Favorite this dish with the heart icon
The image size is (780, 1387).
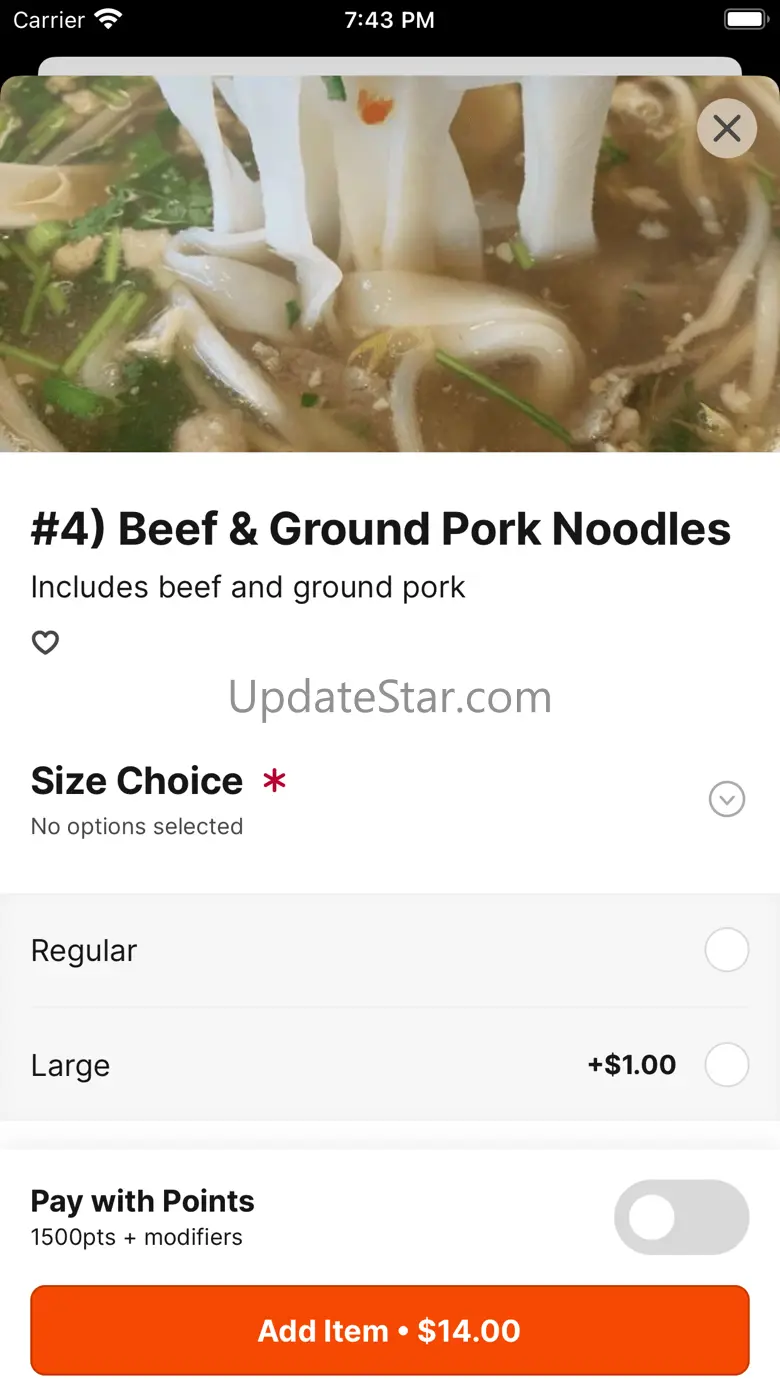[x=45, y=643]
